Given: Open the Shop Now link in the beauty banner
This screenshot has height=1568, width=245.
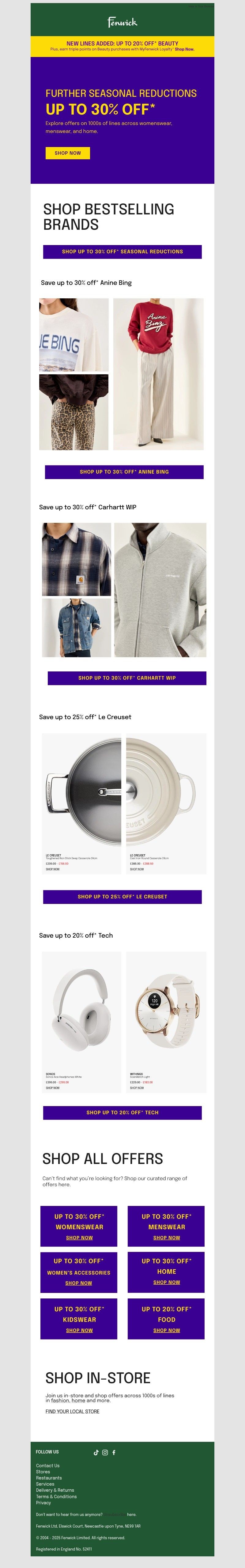Looking at the screenshot, I should coord(184,49).
